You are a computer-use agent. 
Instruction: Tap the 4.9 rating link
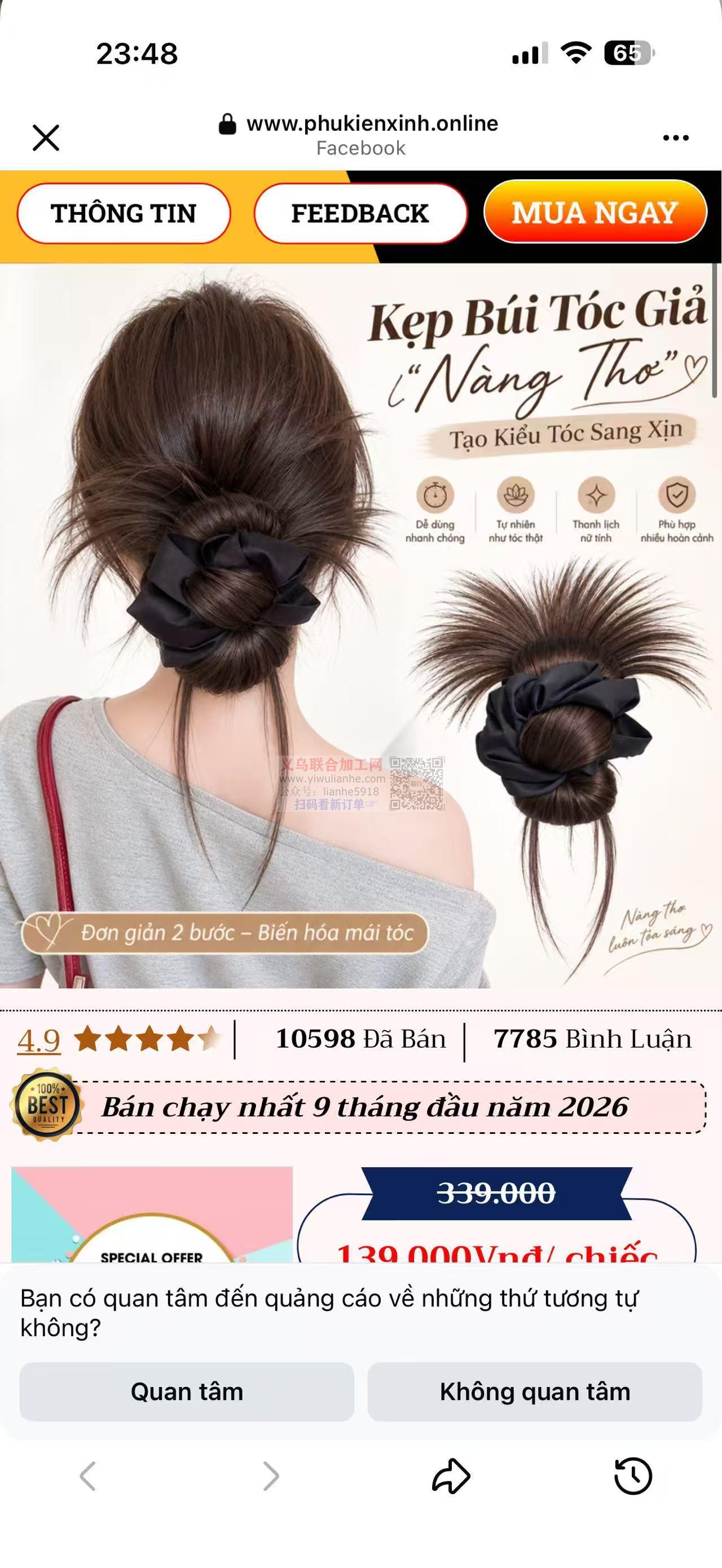[39, 1040]
